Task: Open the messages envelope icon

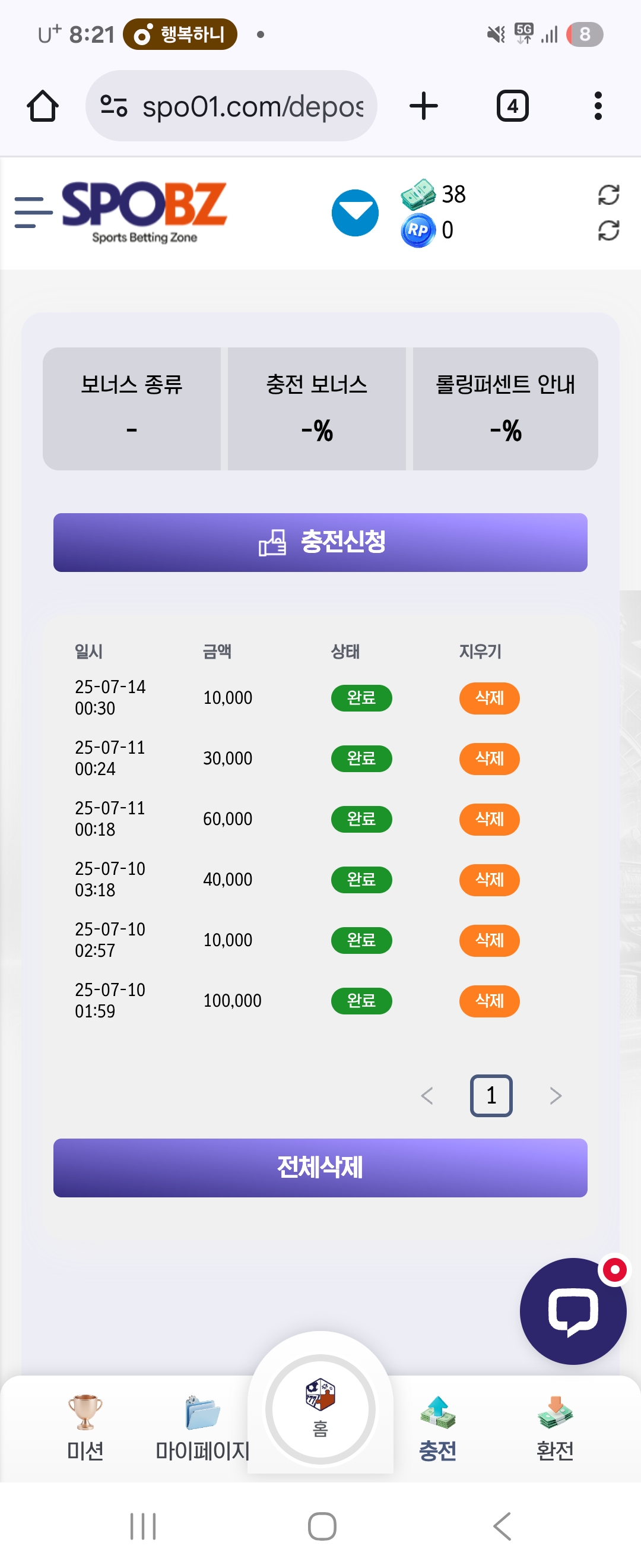Action: pos(355,213)
